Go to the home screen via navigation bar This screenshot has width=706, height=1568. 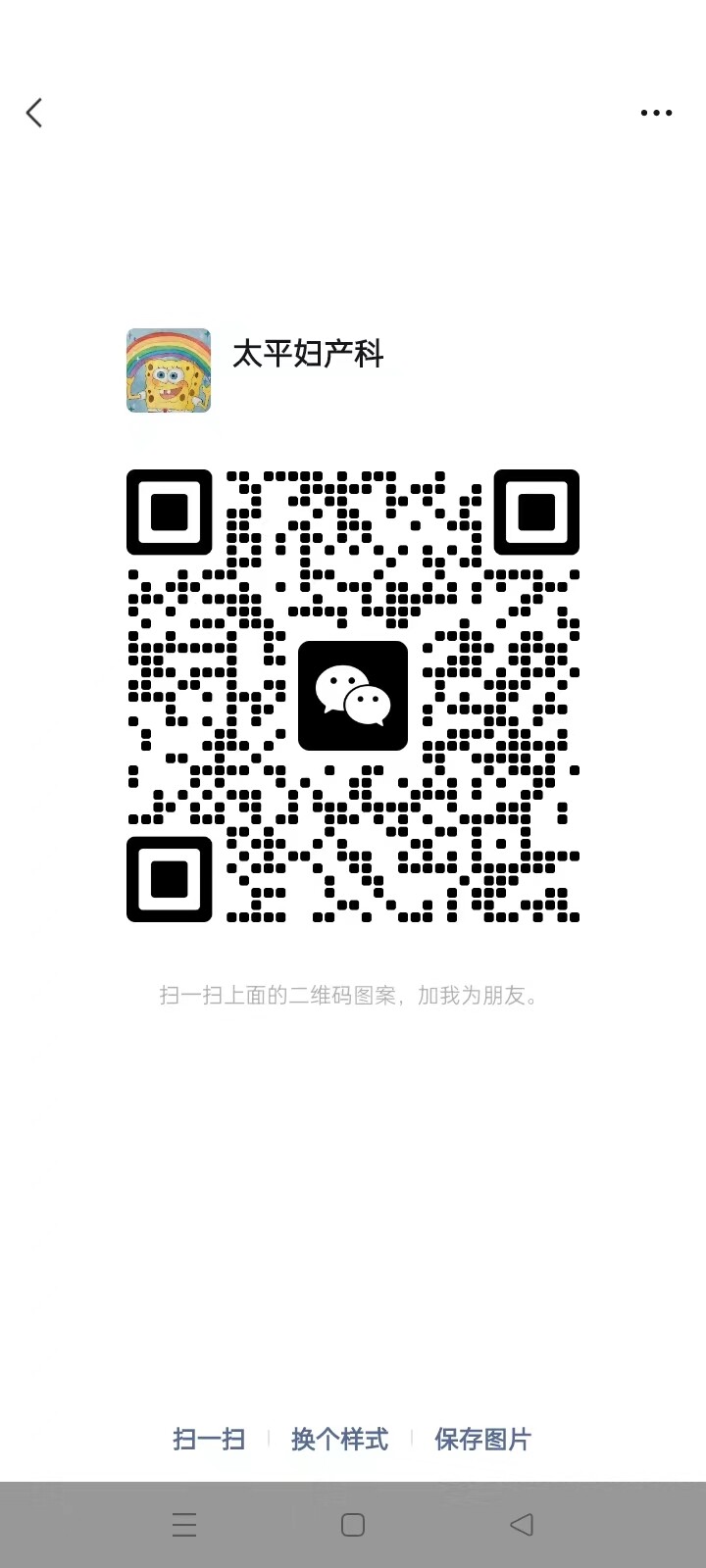353,1525
